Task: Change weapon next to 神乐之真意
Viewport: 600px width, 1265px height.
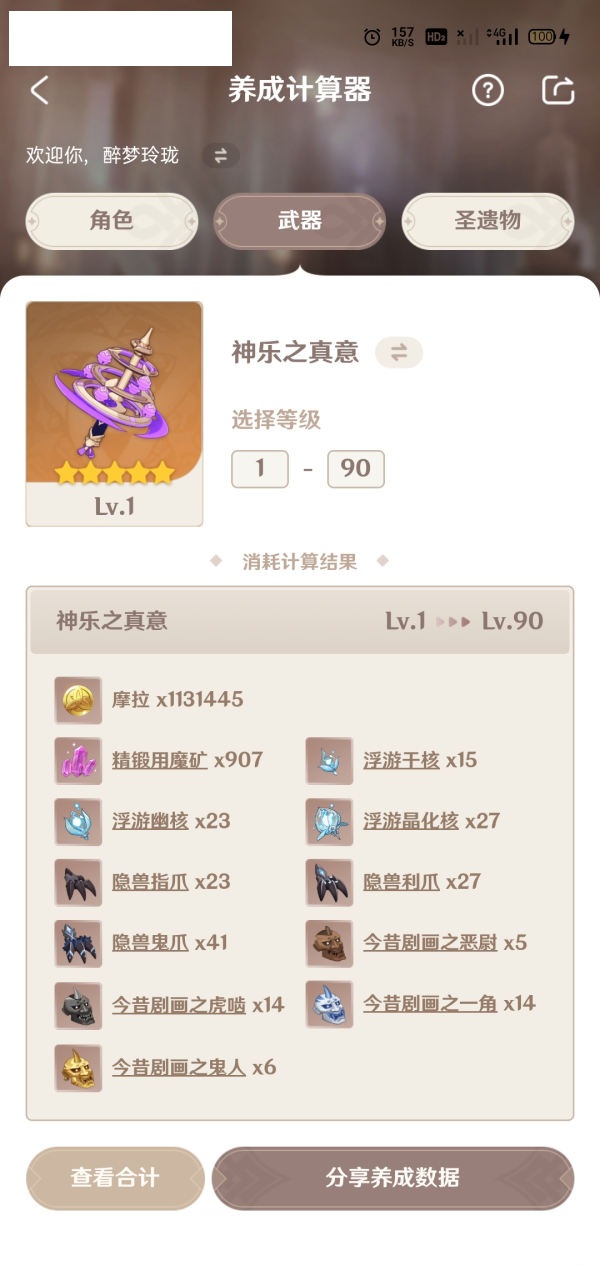Action: [x=398, y=352]
